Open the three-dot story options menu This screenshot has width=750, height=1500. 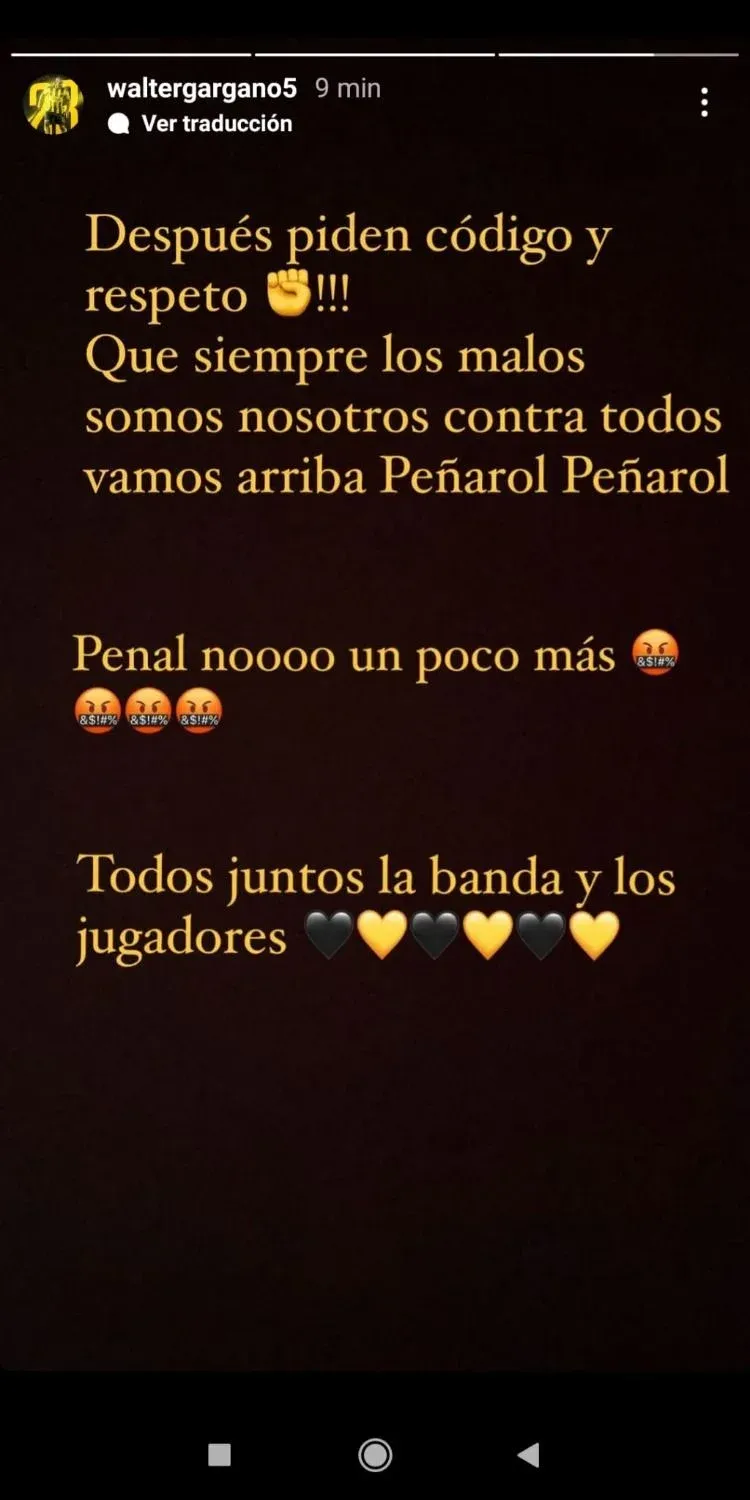(704, 102)
